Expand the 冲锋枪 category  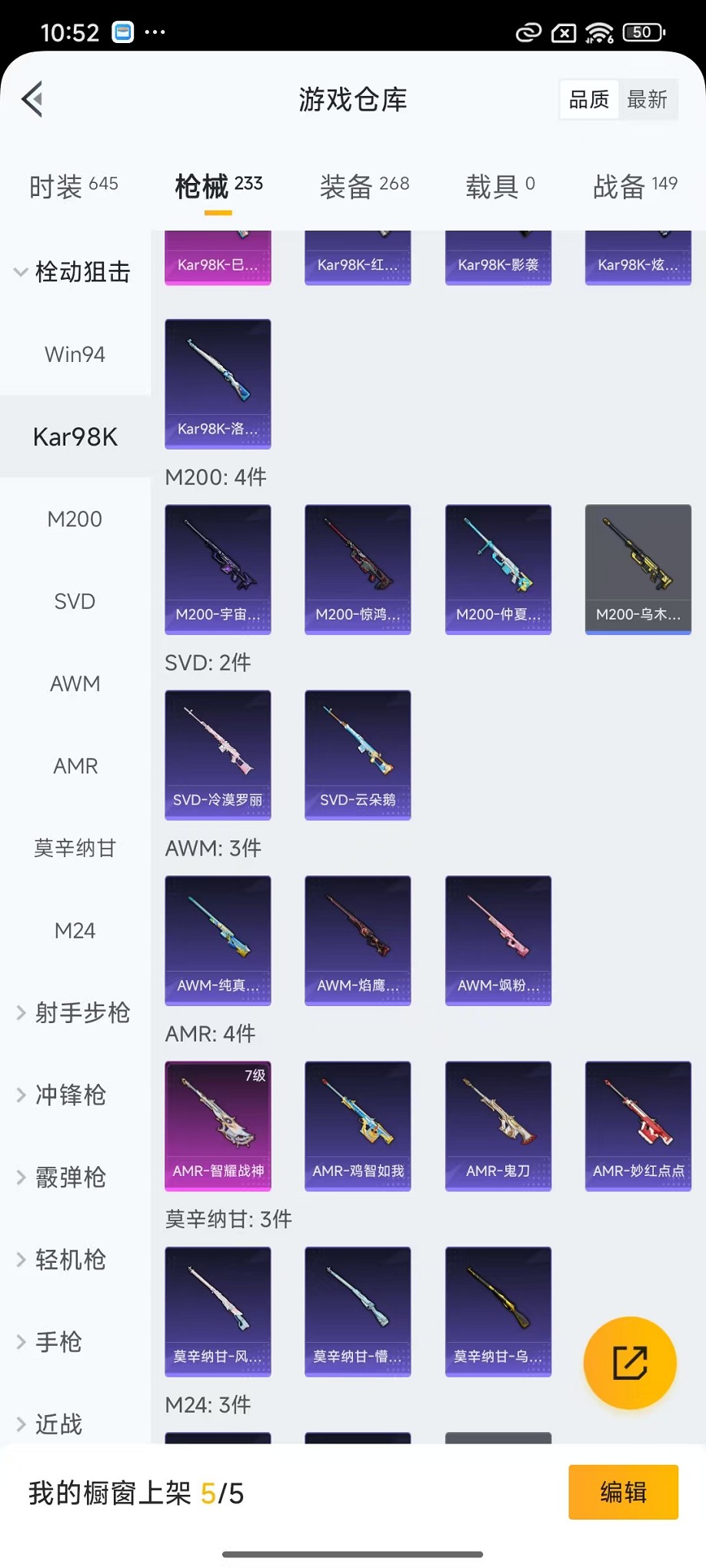69,1095
